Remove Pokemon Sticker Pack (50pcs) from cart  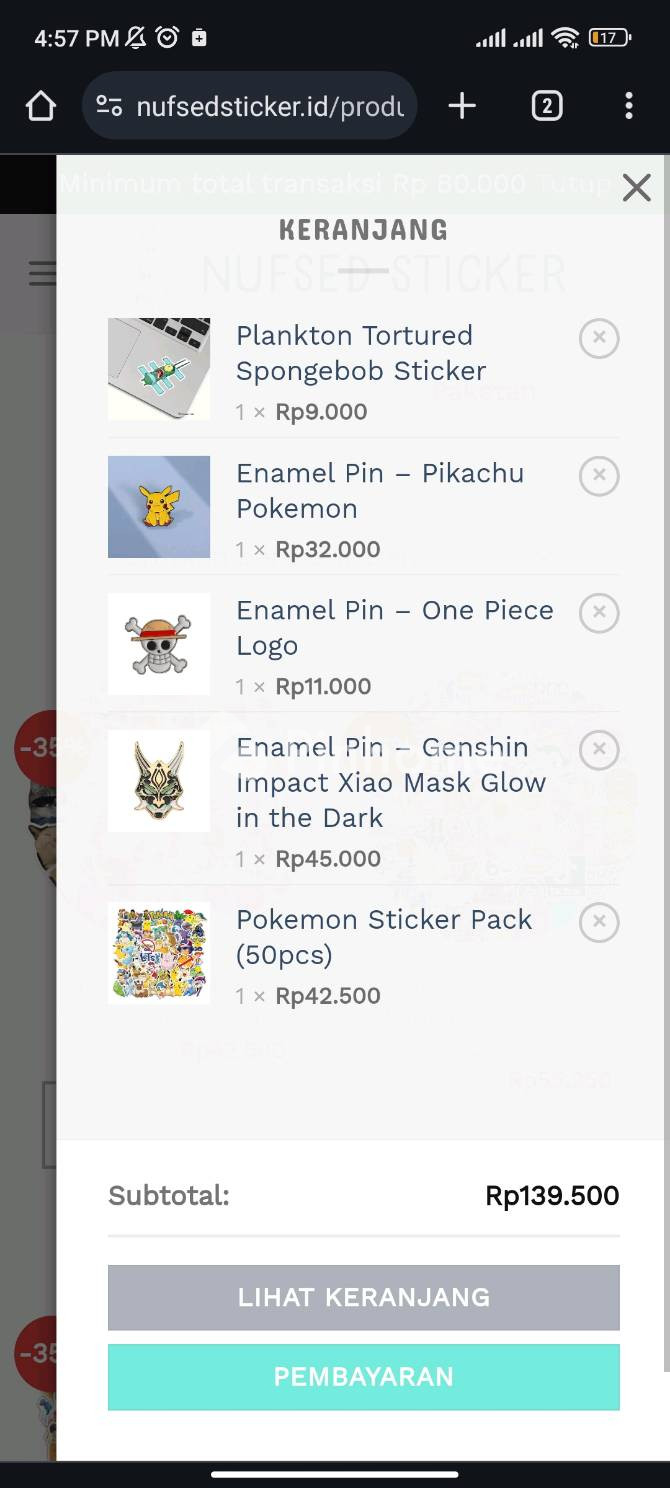click(x=599, y=922)
